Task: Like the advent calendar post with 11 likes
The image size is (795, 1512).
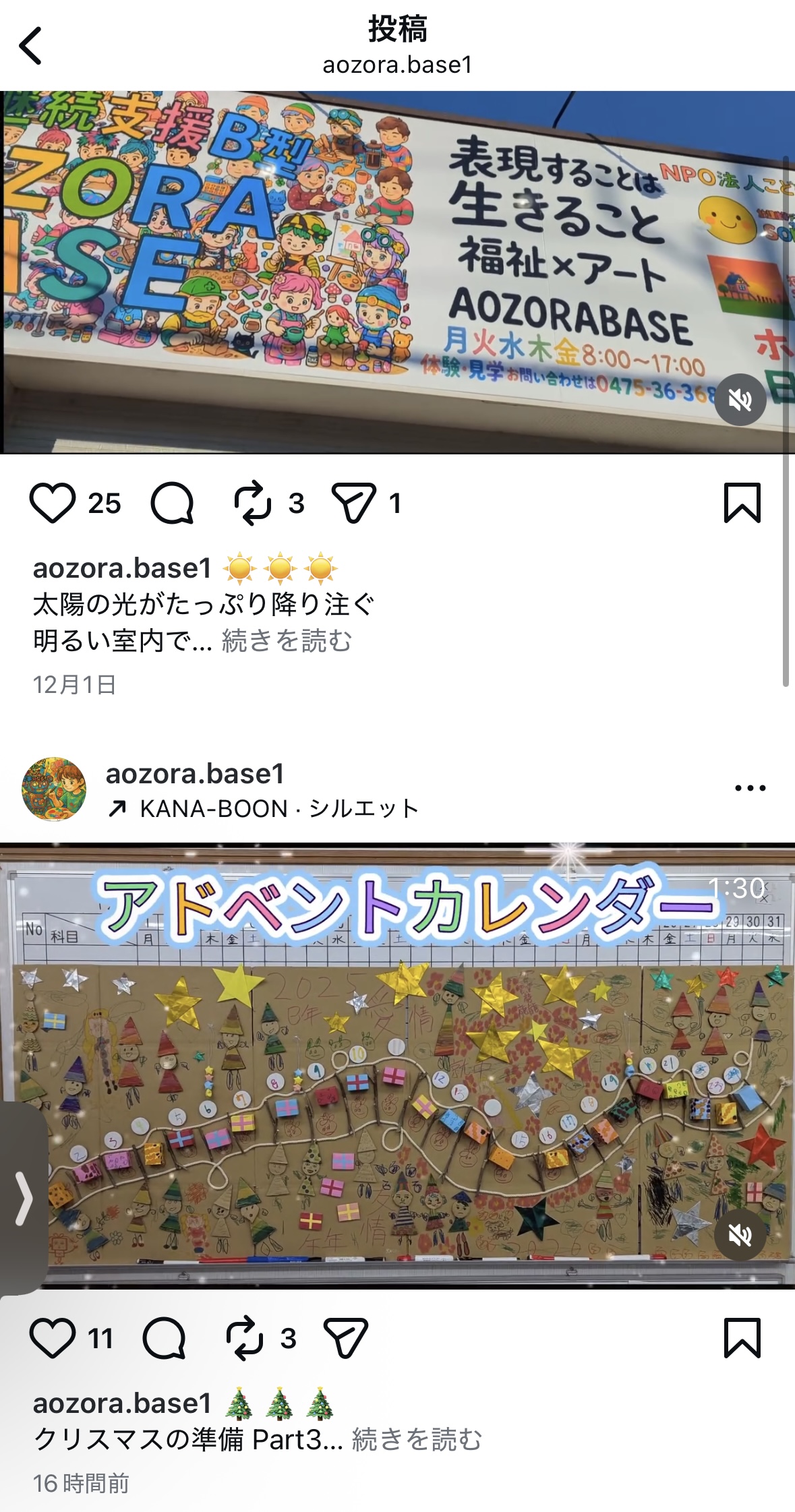Action: coord(53,1338)
